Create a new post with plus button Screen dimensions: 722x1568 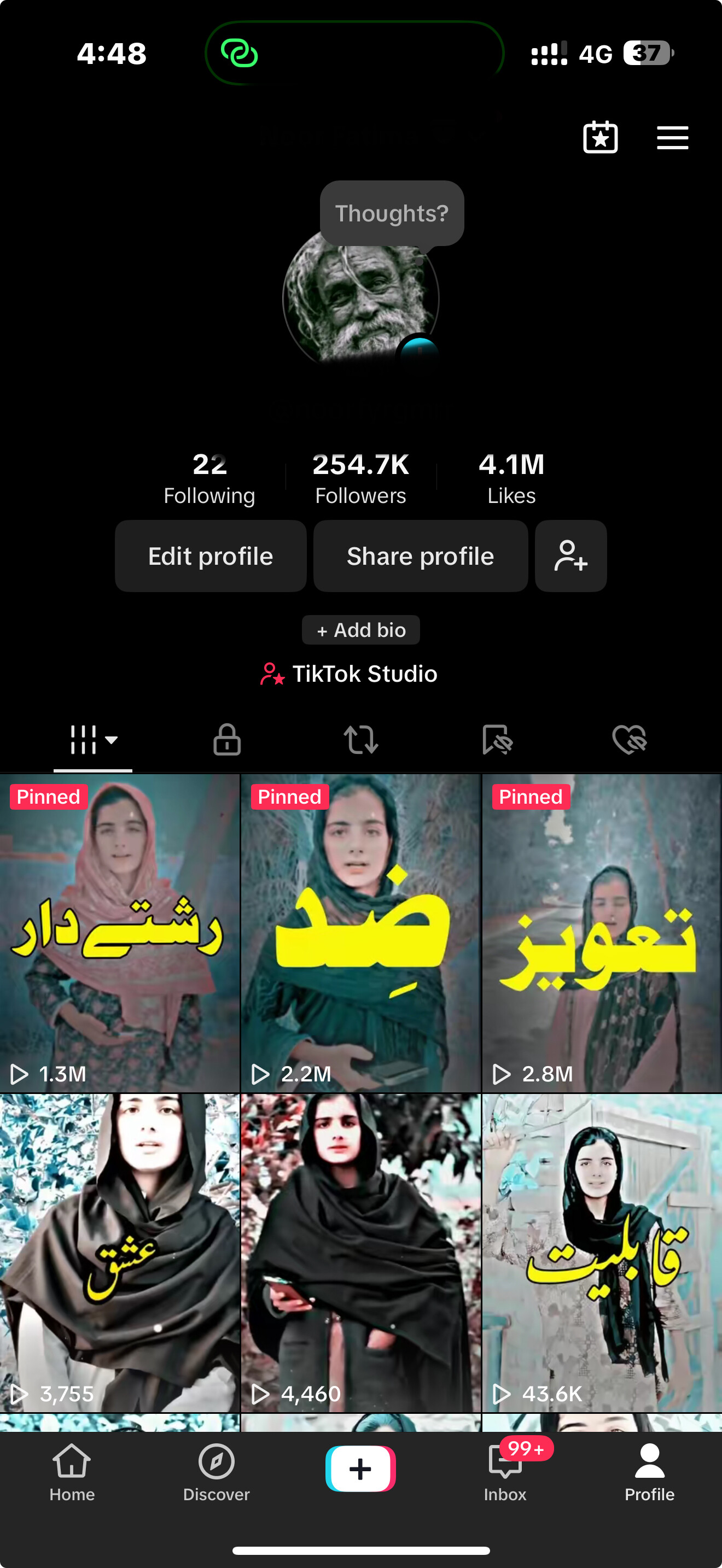[360, 1468]
